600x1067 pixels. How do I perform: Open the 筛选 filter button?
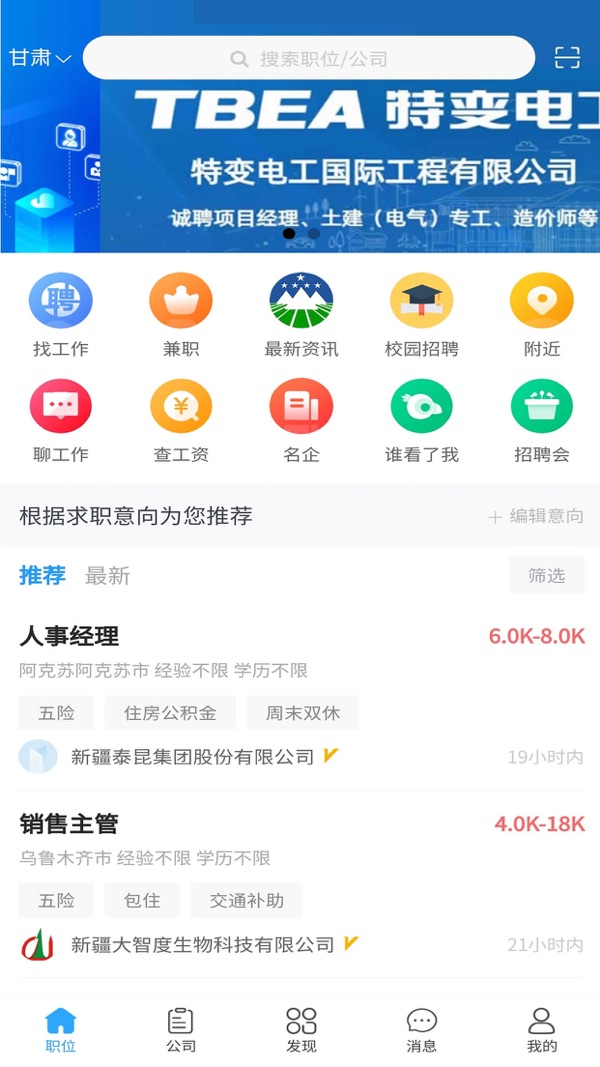546,575
